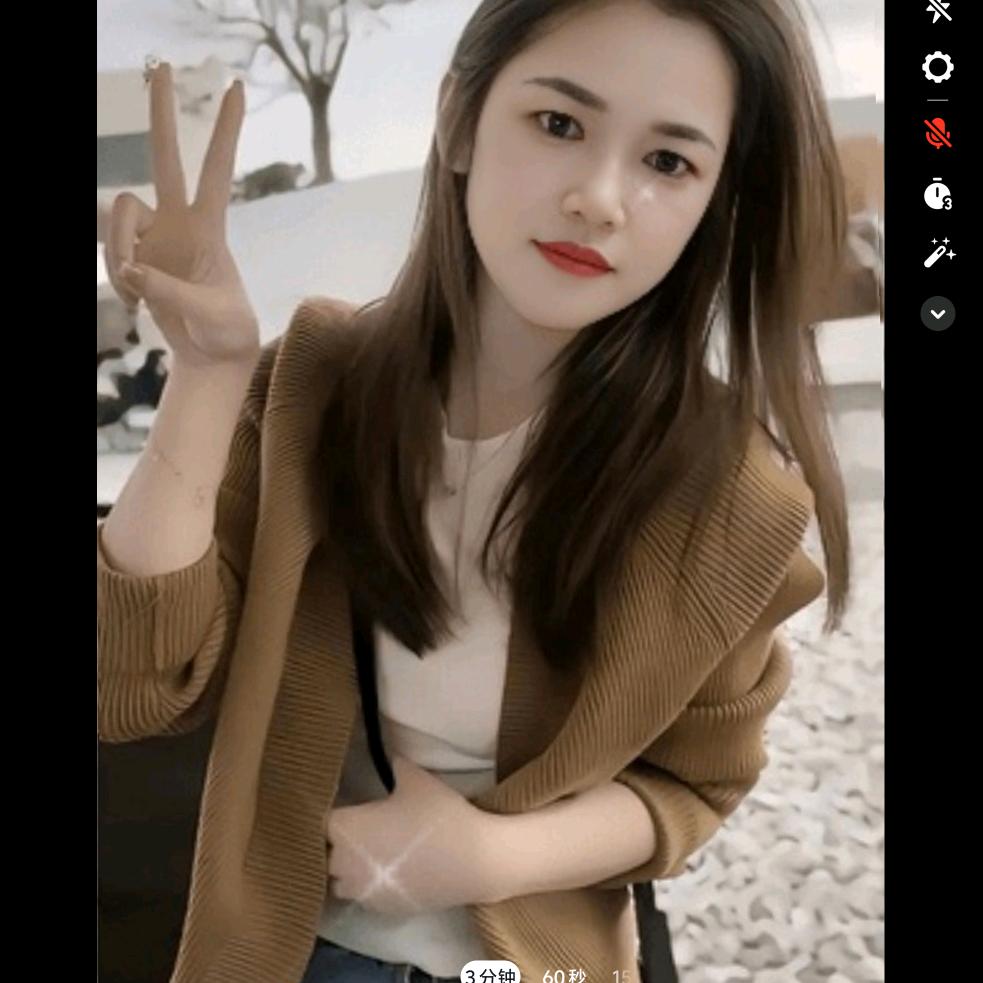Switch to the 60秒 recording duration
This screenshot has width=983, height=983.
coord(563,975)
